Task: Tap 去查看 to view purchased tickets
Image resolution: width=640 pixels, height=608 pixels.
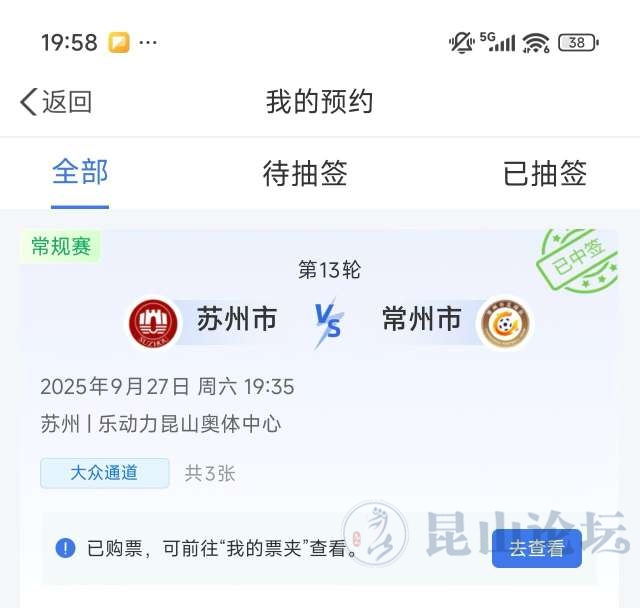Action: tap(536, 548)
